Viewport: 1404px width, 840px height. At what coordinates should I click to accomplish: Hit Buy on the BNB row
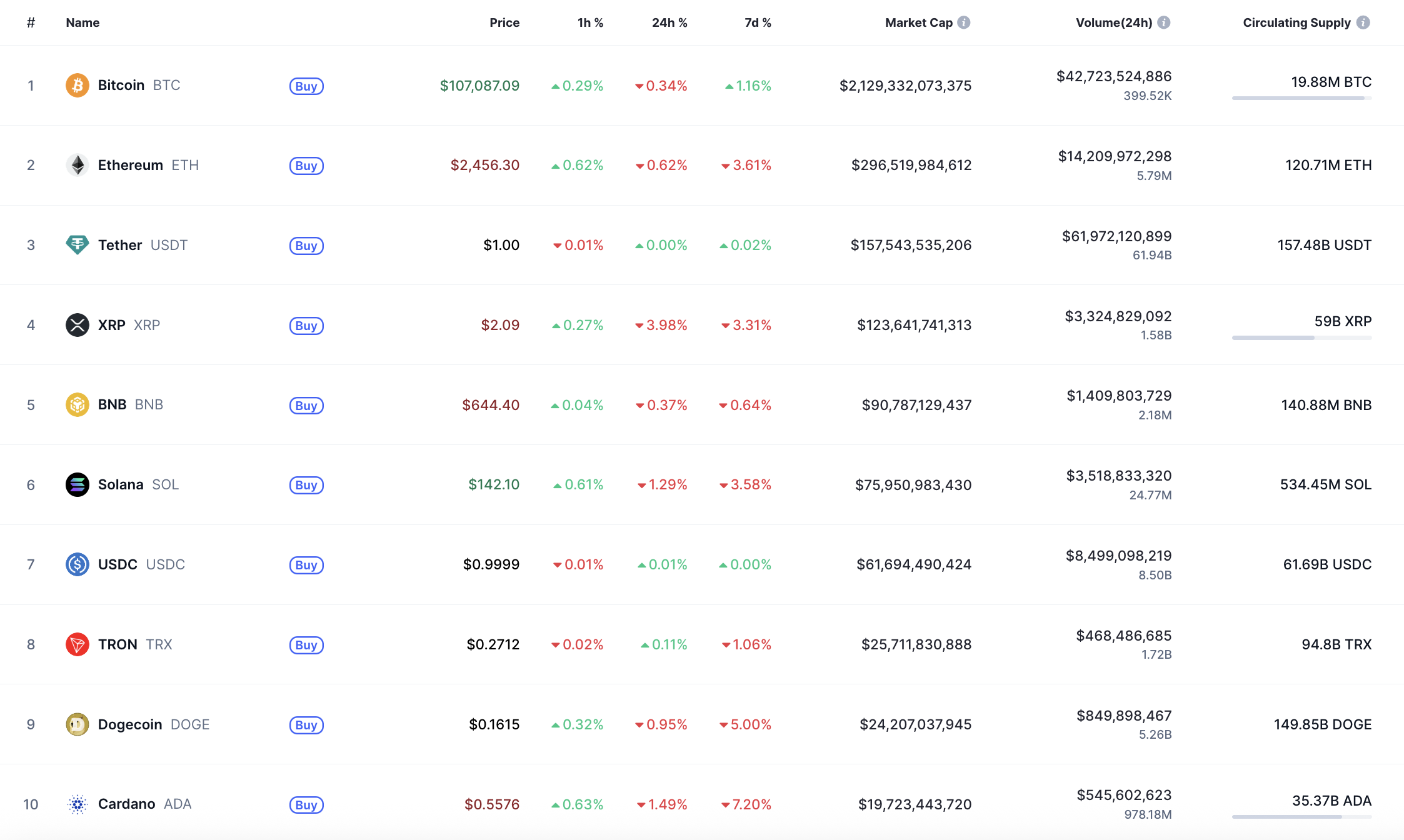coord(306,406)
